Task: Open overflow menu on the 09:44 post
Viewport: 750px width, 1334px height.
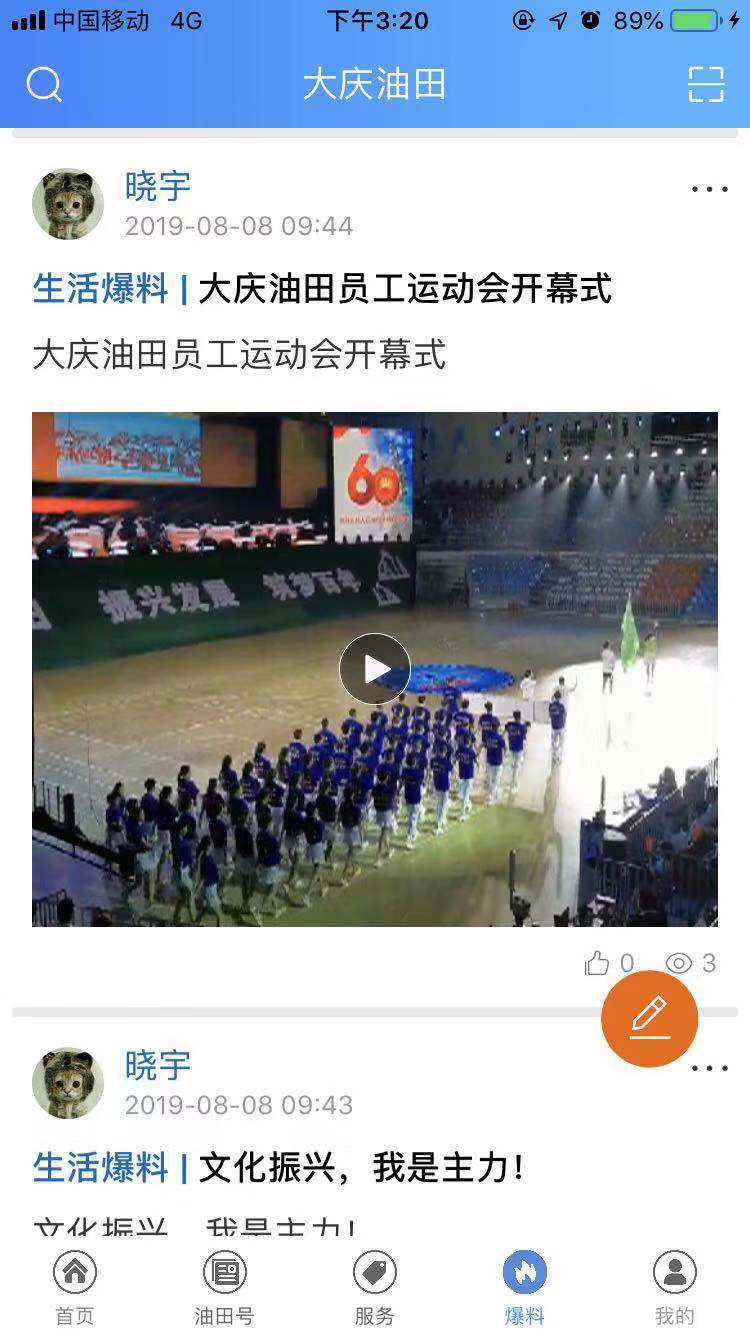Action: pyautogui.click(x=709, y=189)
